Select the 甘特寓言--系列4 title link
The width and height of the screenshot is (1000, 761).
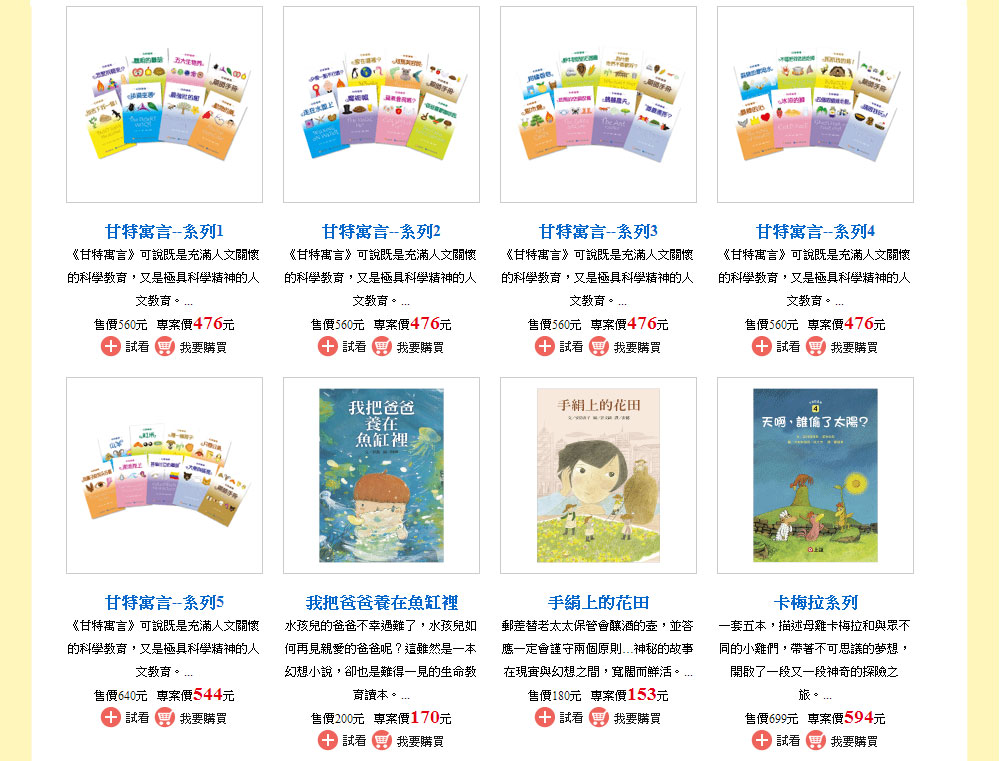coord(815,231)
